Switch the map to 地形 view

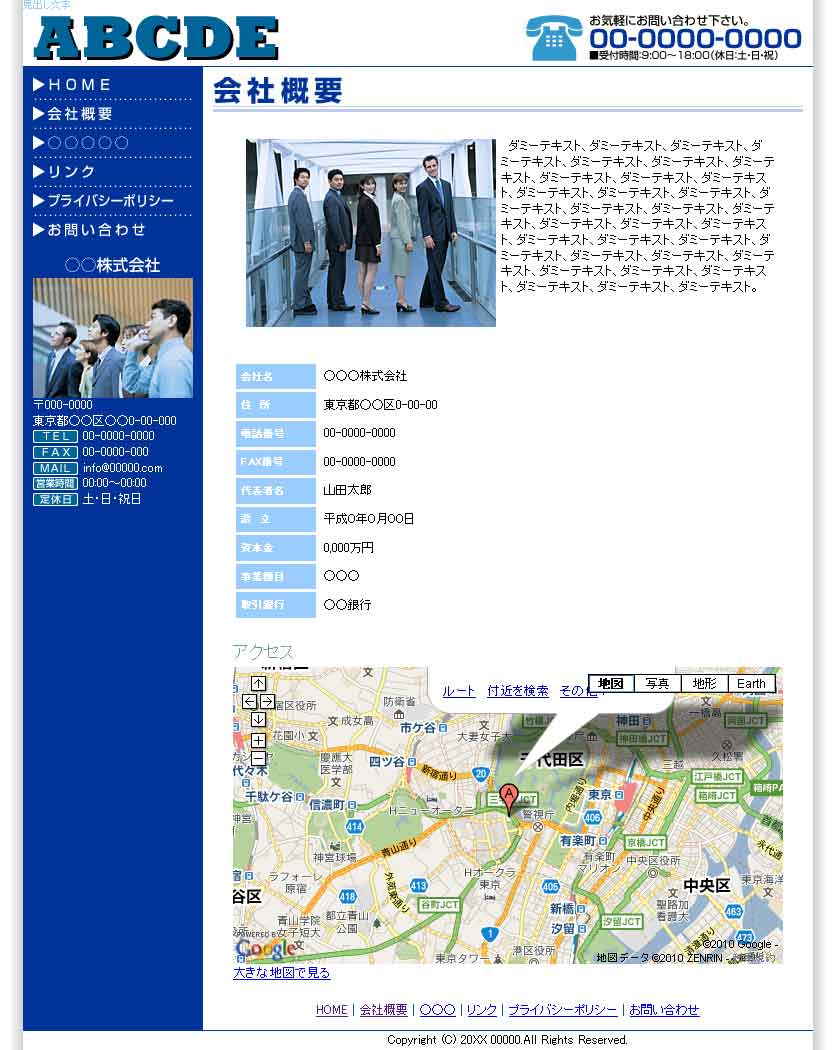pyautogui.click(x=704, y=684)
